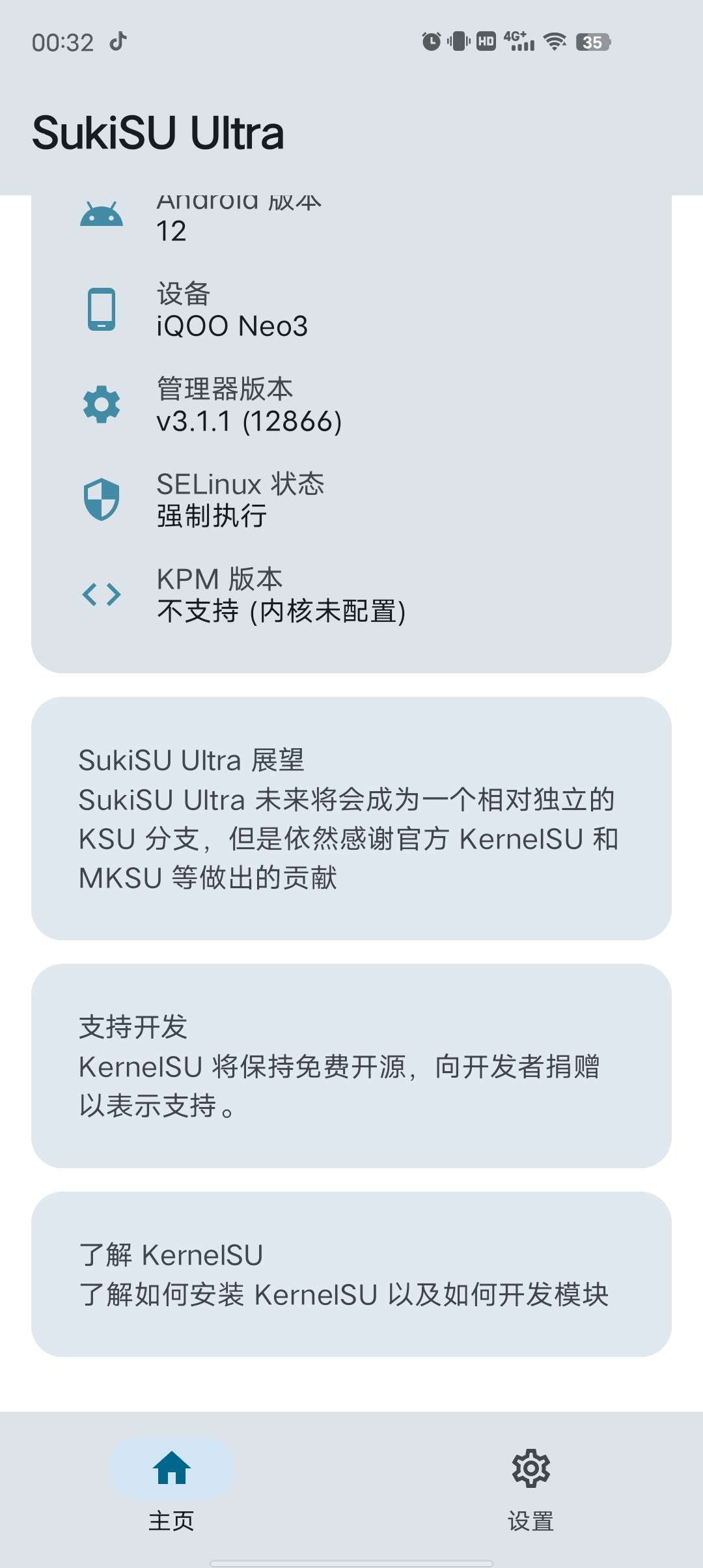Open the 了解 KernelSU card
The width and height of the screenshot is (703, 1568).
tap(351, 1274)
